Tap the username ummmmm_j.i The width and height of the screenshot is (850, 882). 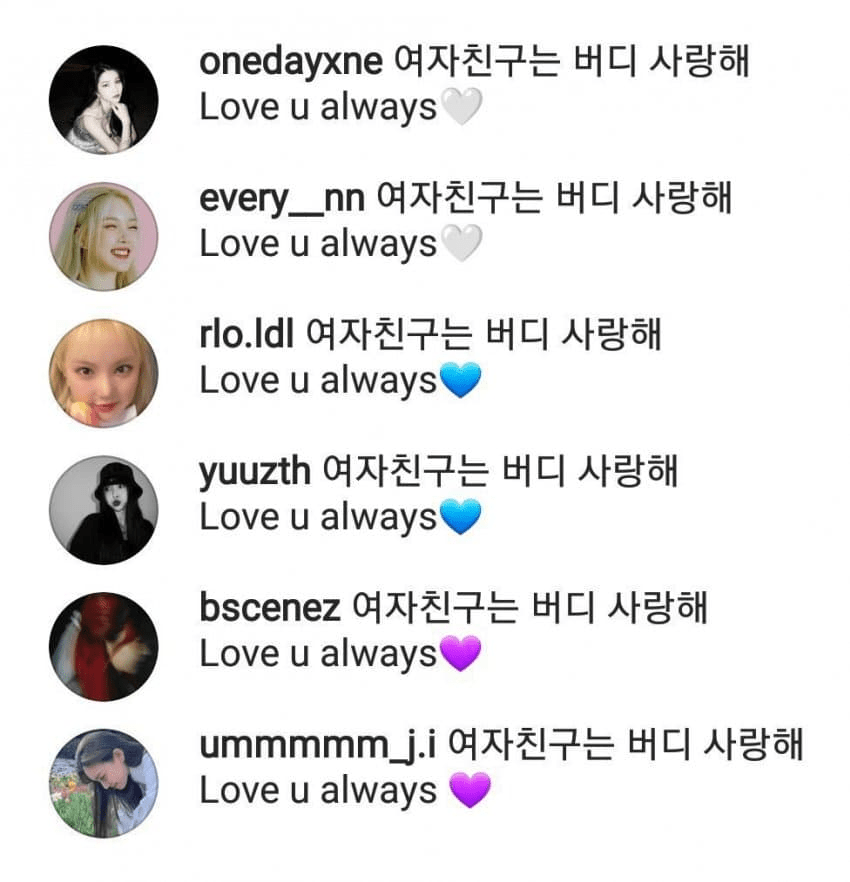click(x=316, y=746)
